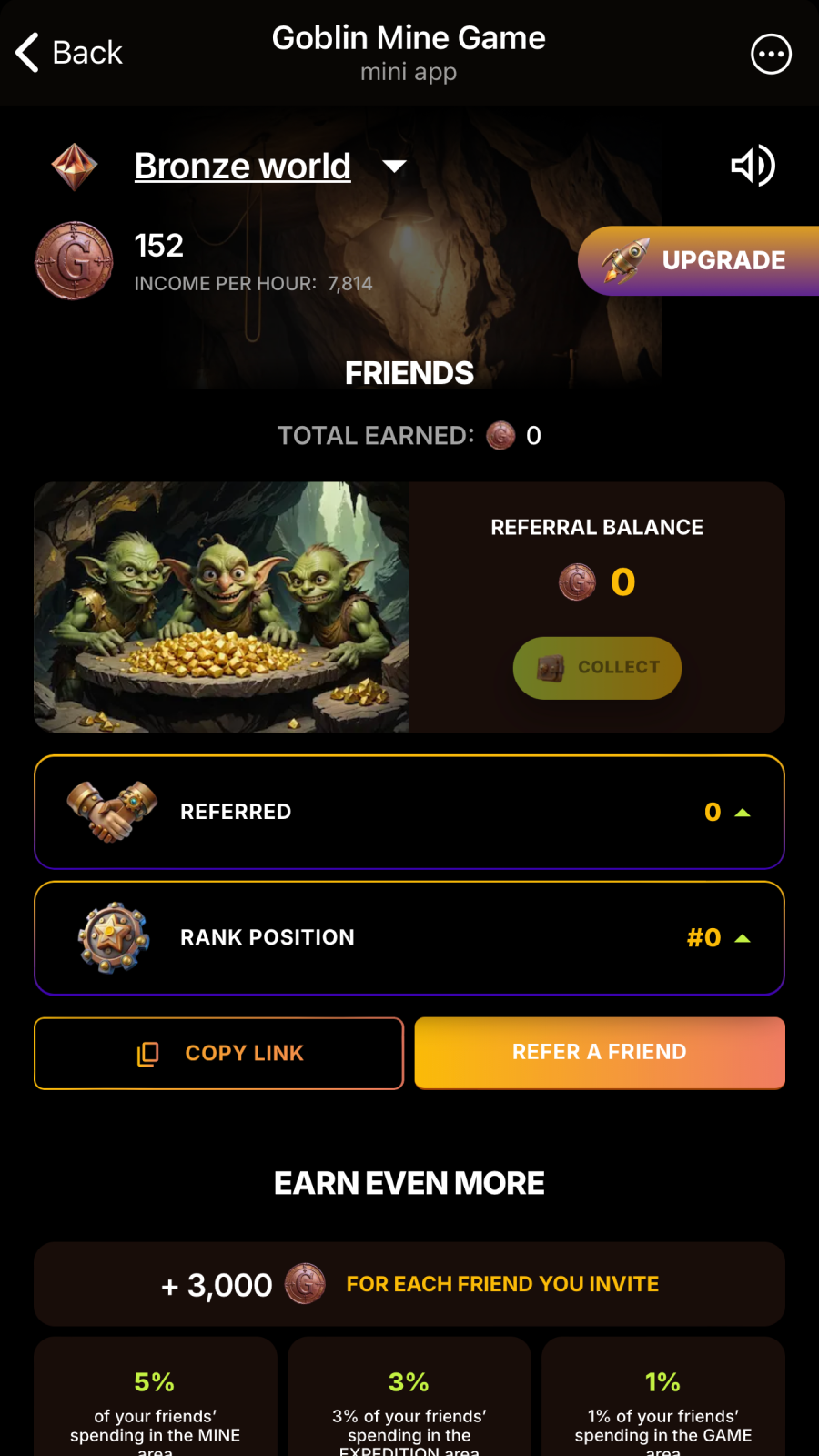This screenshot has height=1456, width=819.
Task: Expand Rank Position using its arrow indicator
Action: [x=742, y=937]
